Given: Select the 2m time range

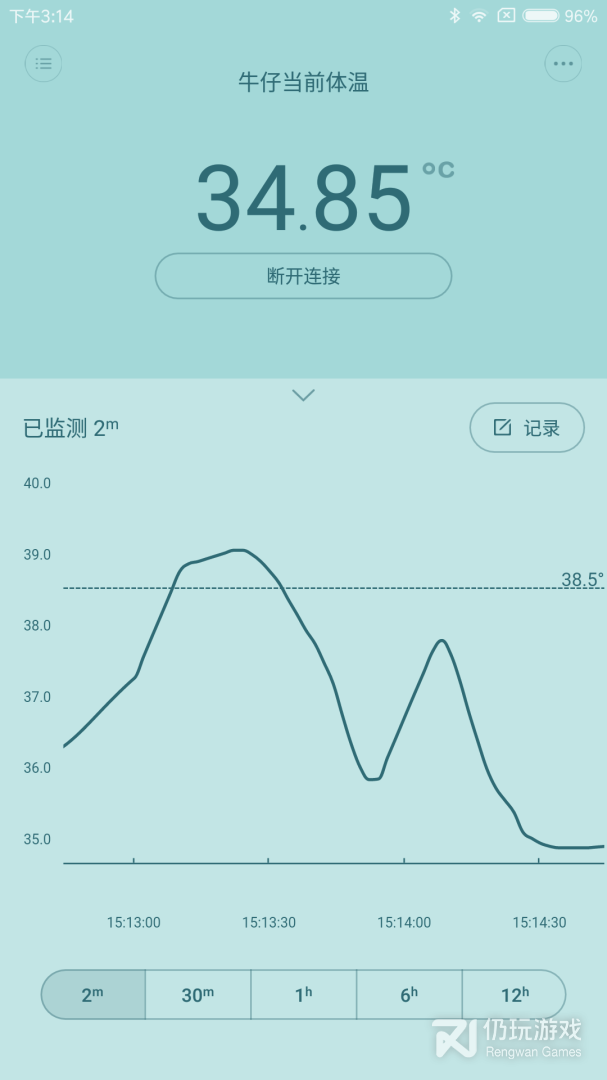Looking at the screenshot, I should click(93, 995).
